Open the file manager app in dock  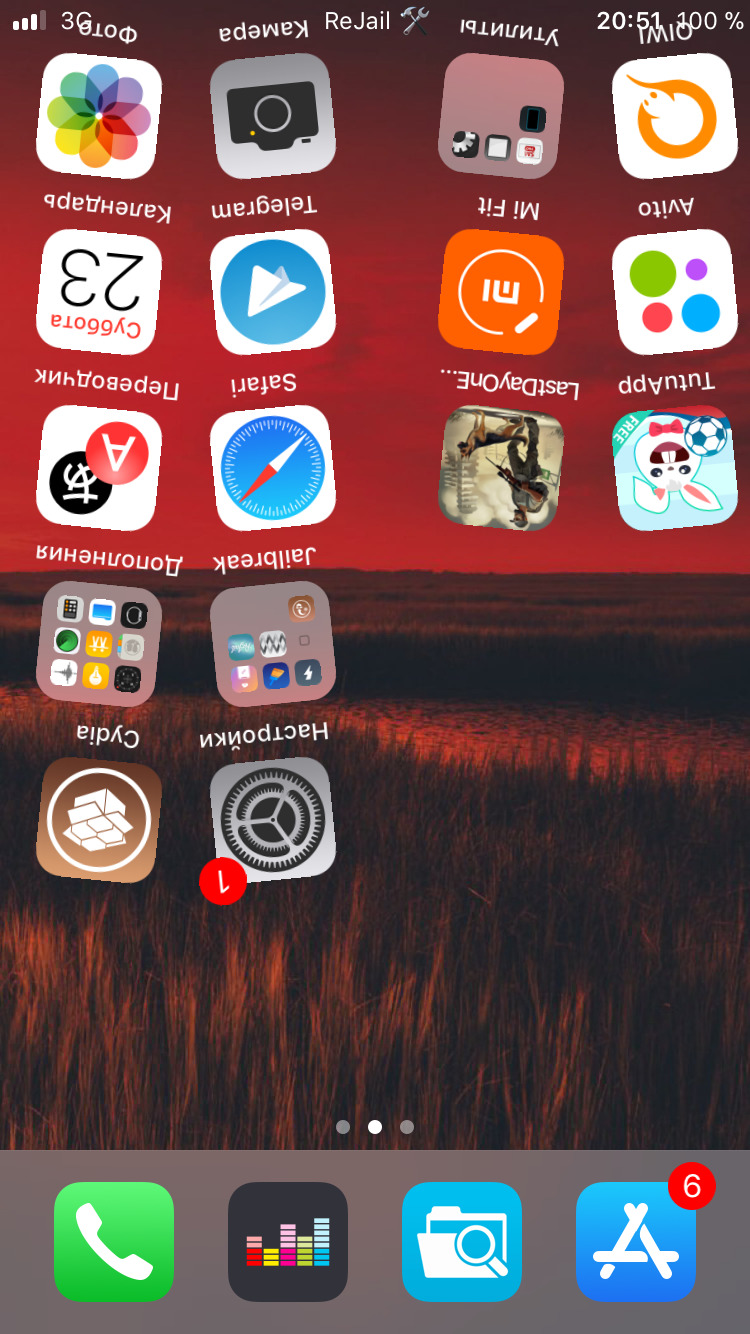click(x=462, y=1241)
